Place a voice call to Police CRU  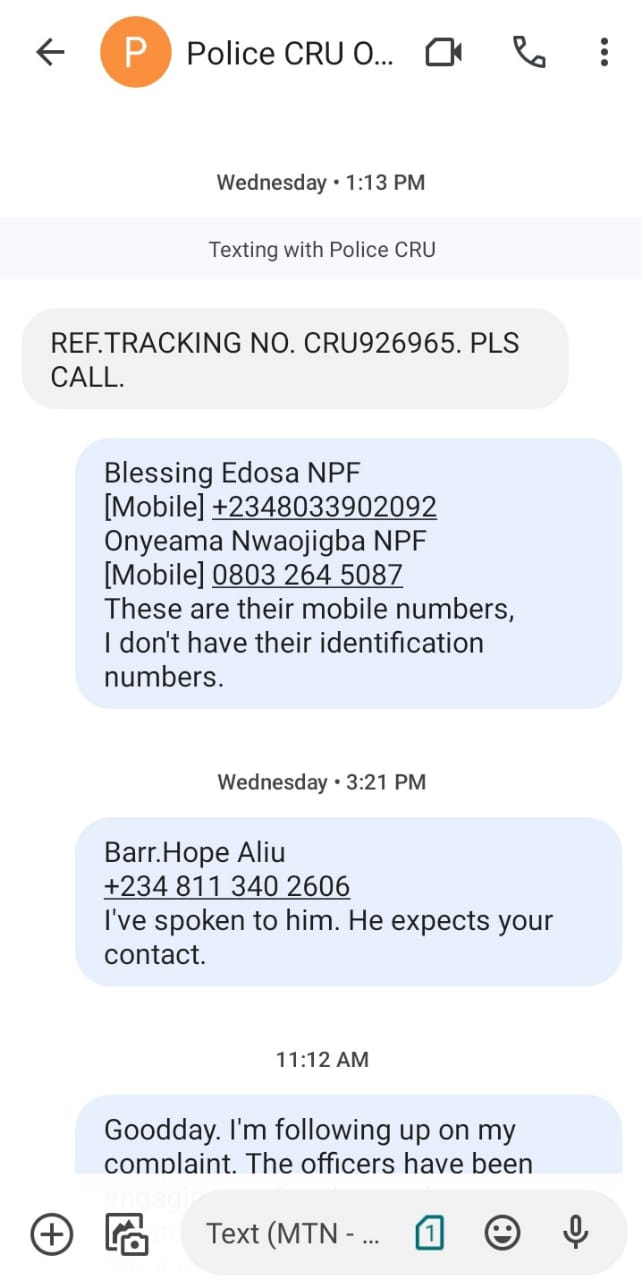(529, 52)
